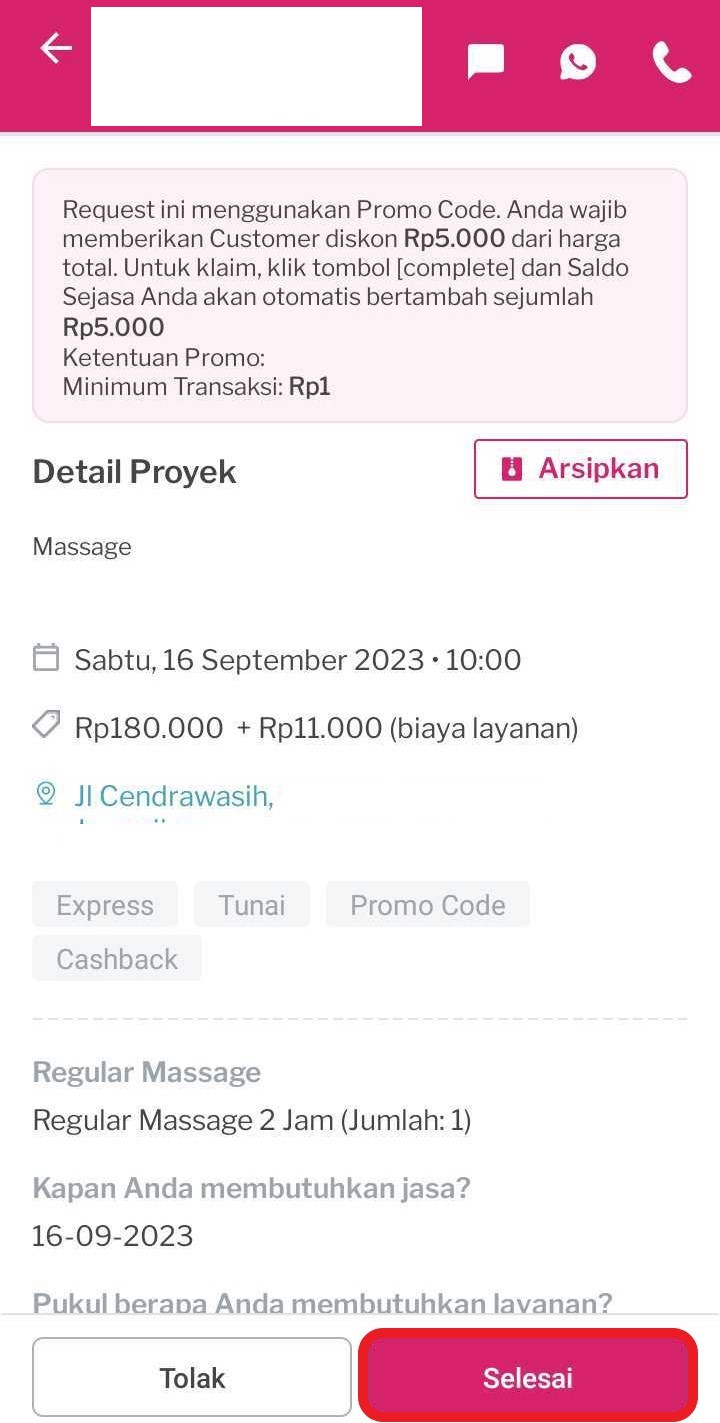Tap the Massage service label

point(81,547)
